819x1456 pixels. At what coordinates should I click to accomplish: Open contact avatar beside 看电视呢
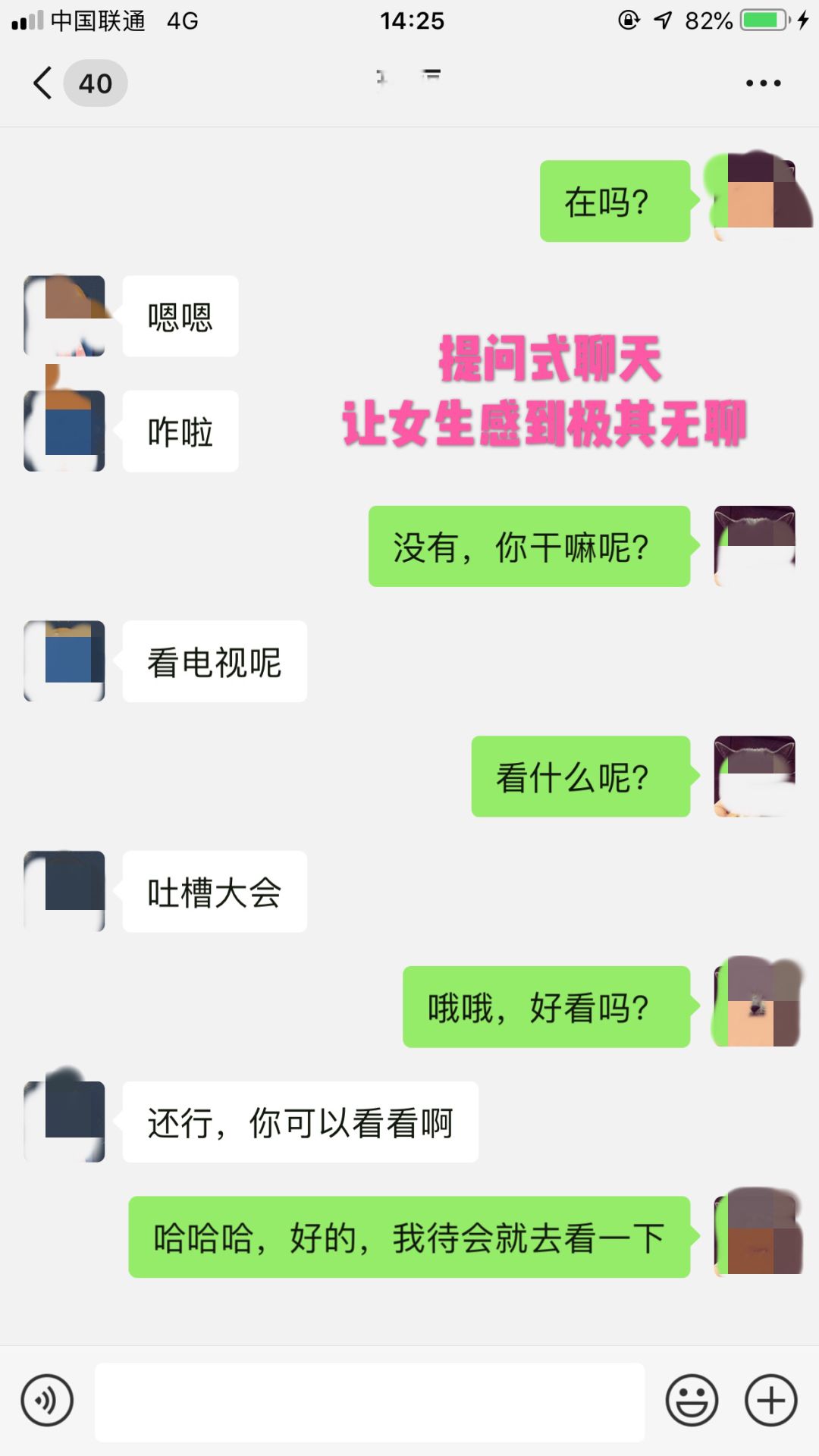(x=64, y=661)
